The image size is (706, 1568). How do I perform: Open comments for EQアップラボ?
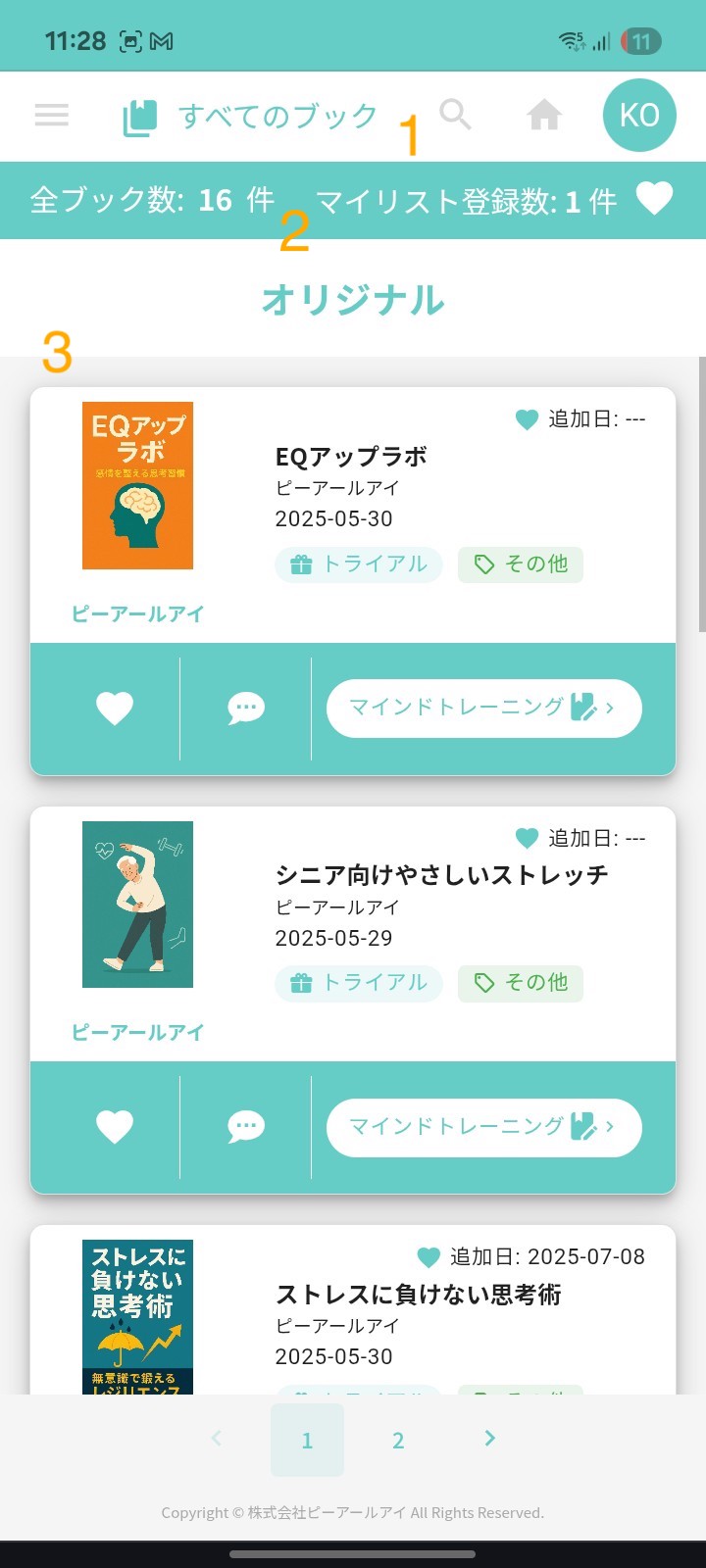[245, 708]
